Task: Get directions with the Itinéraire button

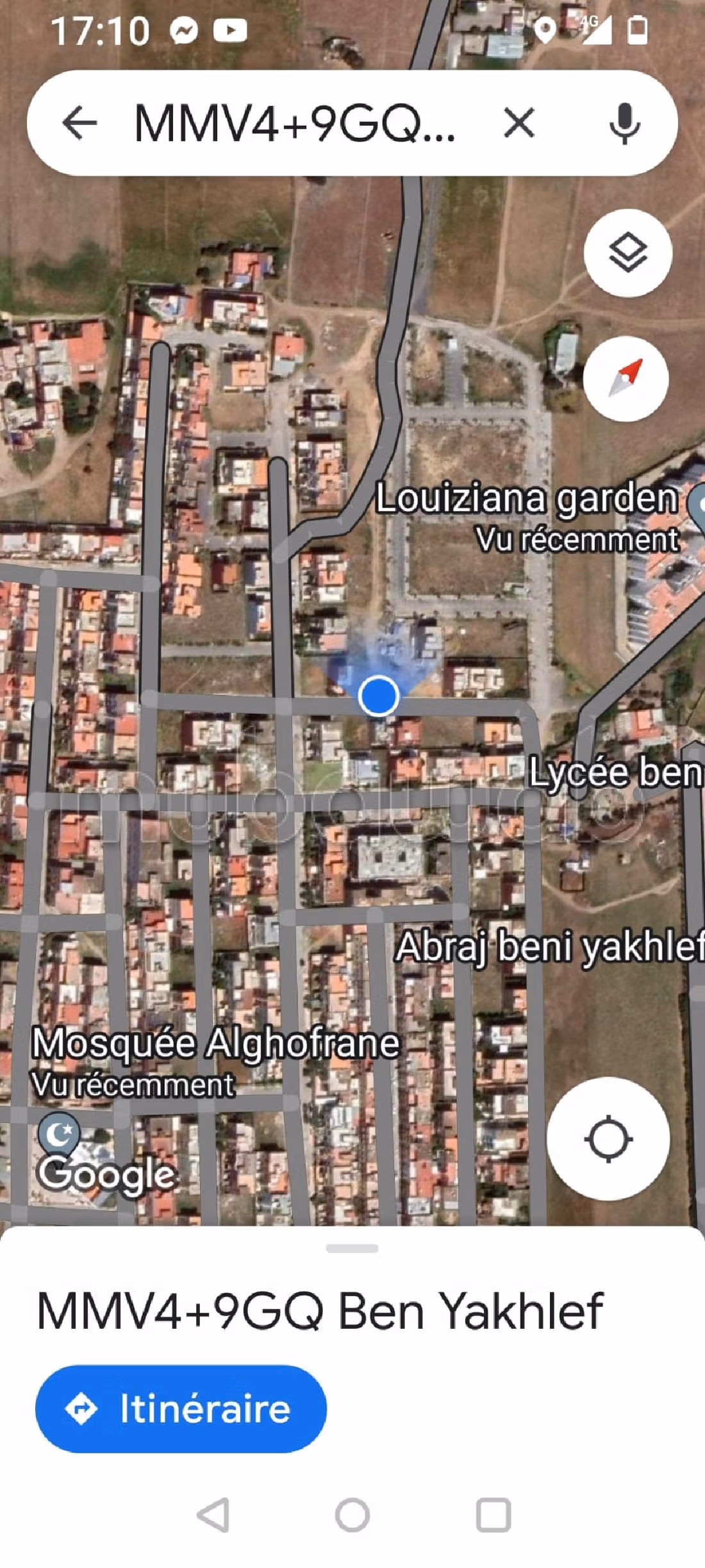Action: 181,1409
